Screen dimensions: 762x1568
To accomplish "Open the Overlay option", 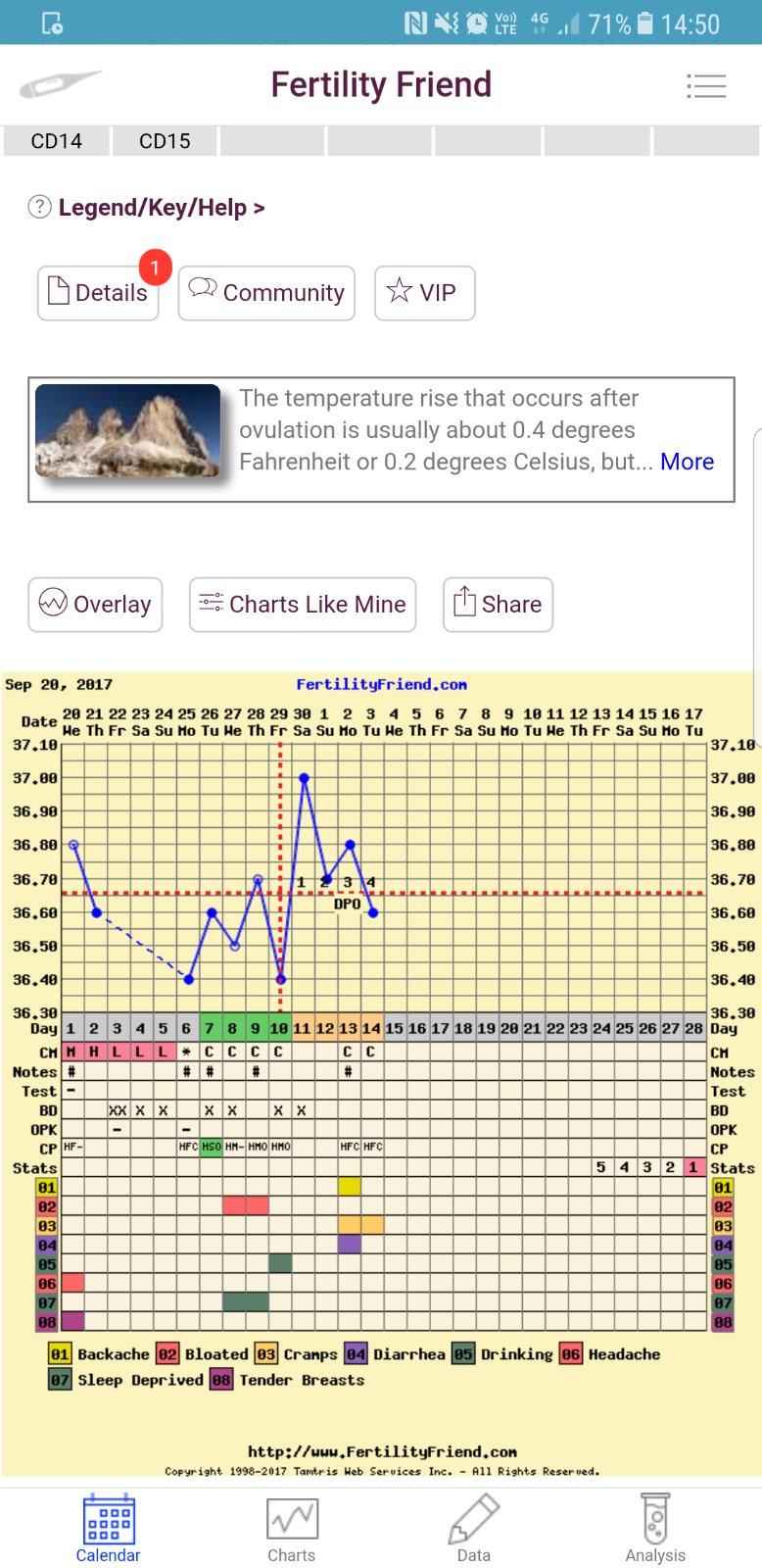I will [95, 604].
